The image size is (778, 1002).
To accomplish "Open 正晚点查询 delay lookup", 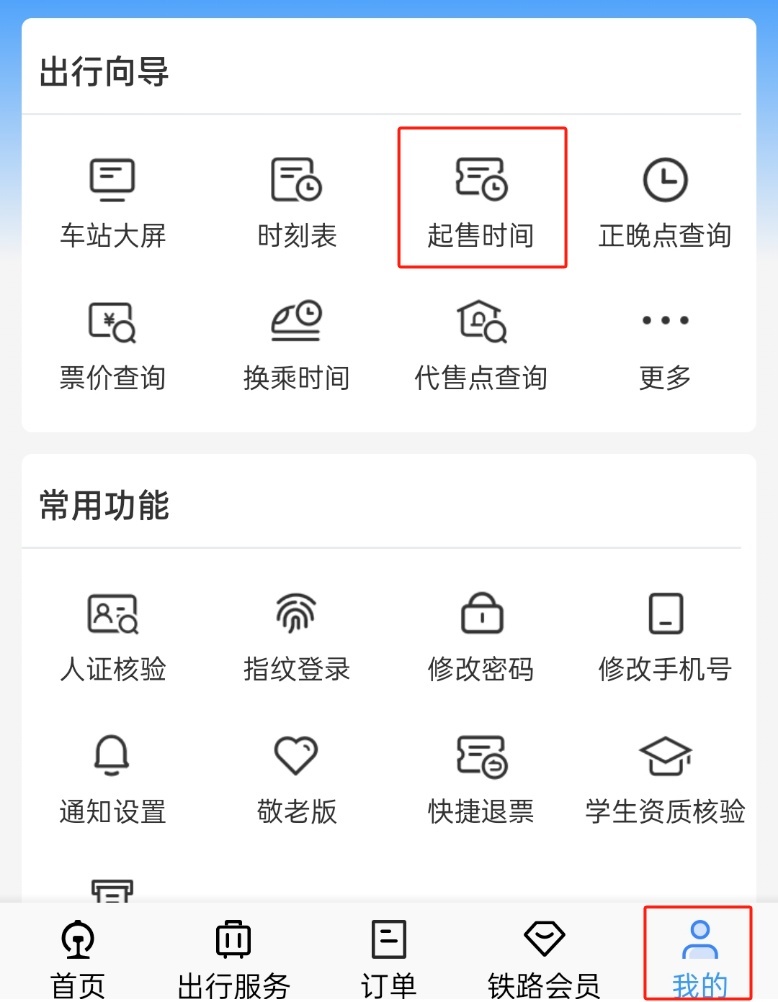I will [665, 201].
